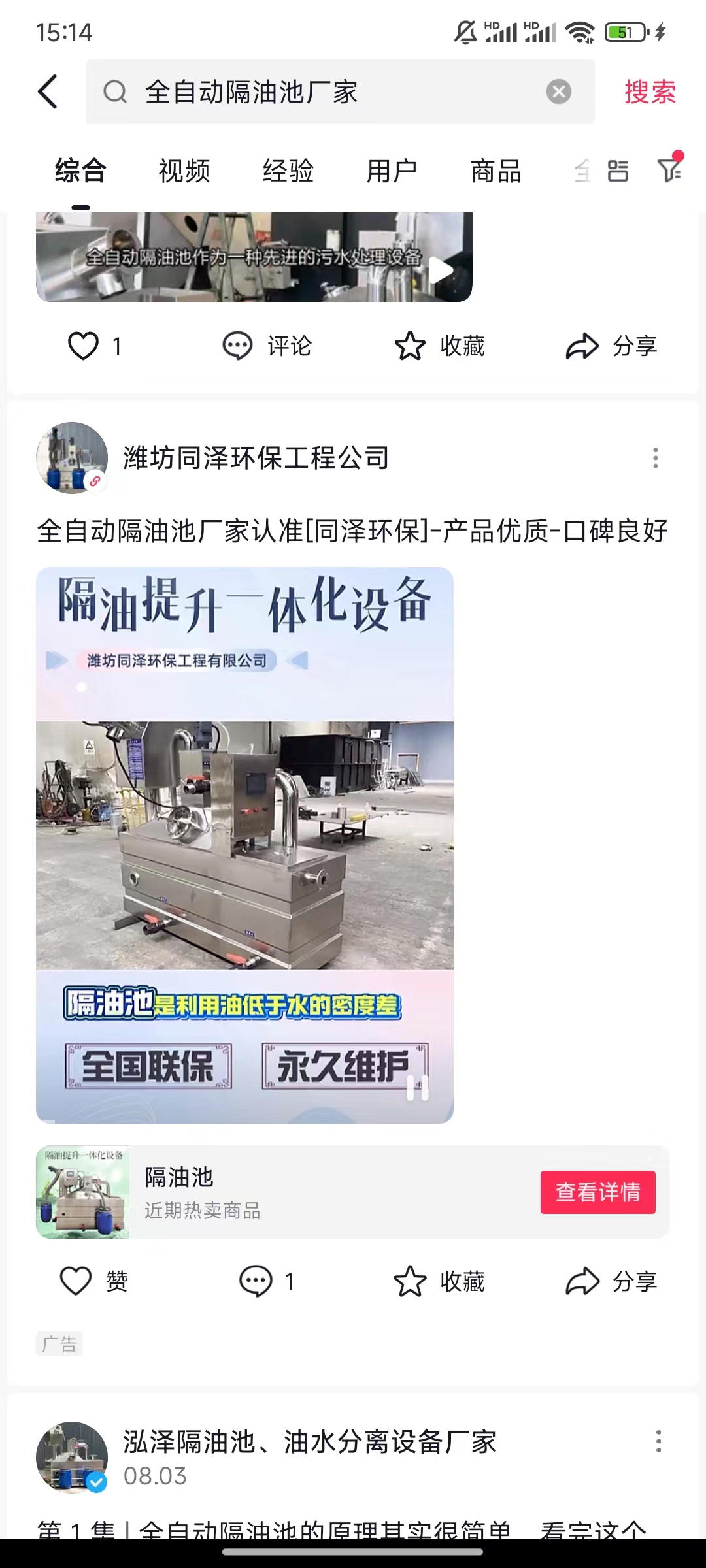This screenshot has width=706, height=1568.
Task: Open the filter funnel icon
Action: coord(669,170)
